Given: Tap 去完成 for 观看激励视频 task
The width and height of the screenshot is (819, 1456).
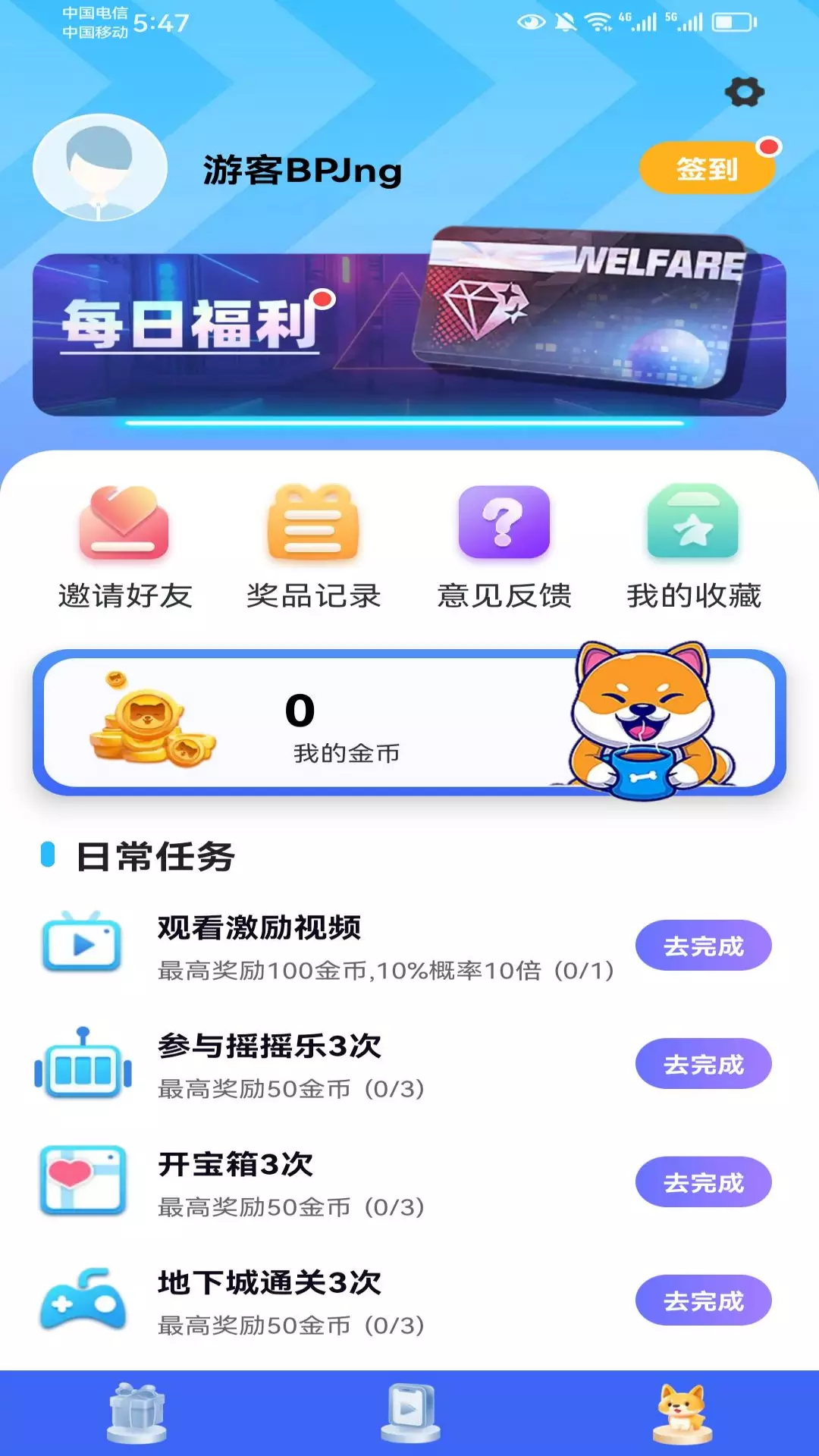Looking at the screenshot, I should (703, 946).
